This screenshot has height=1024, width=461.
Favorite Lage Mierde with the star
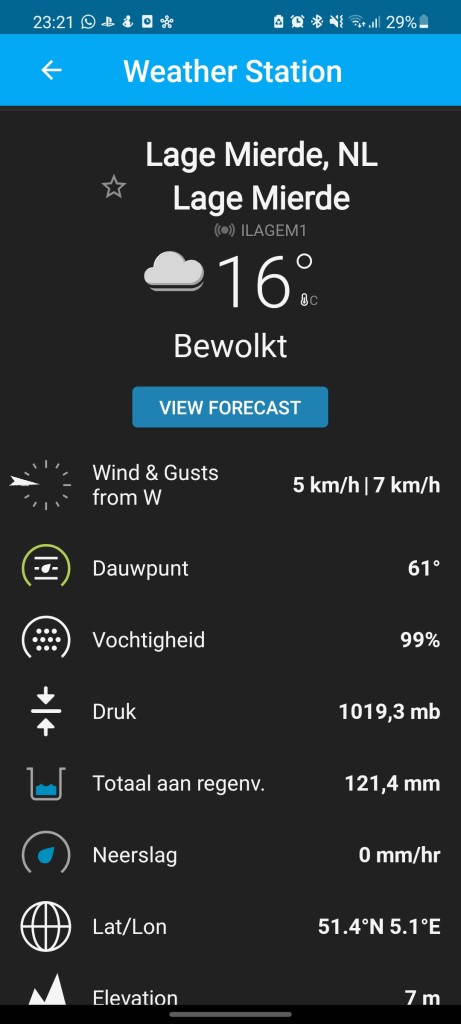114,187
